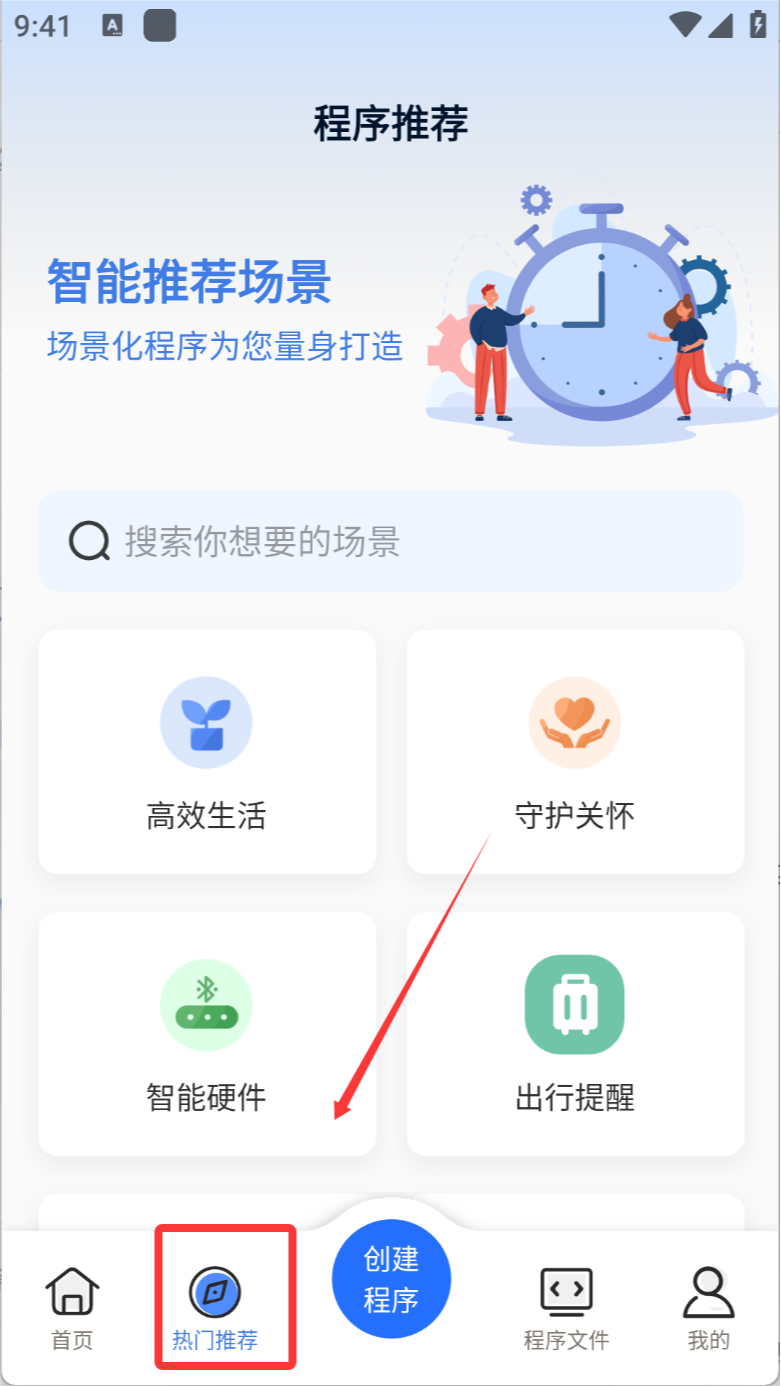781x1386 pixels.
Task: Open the 守护关怀 scene card
Action: [575, 752]
